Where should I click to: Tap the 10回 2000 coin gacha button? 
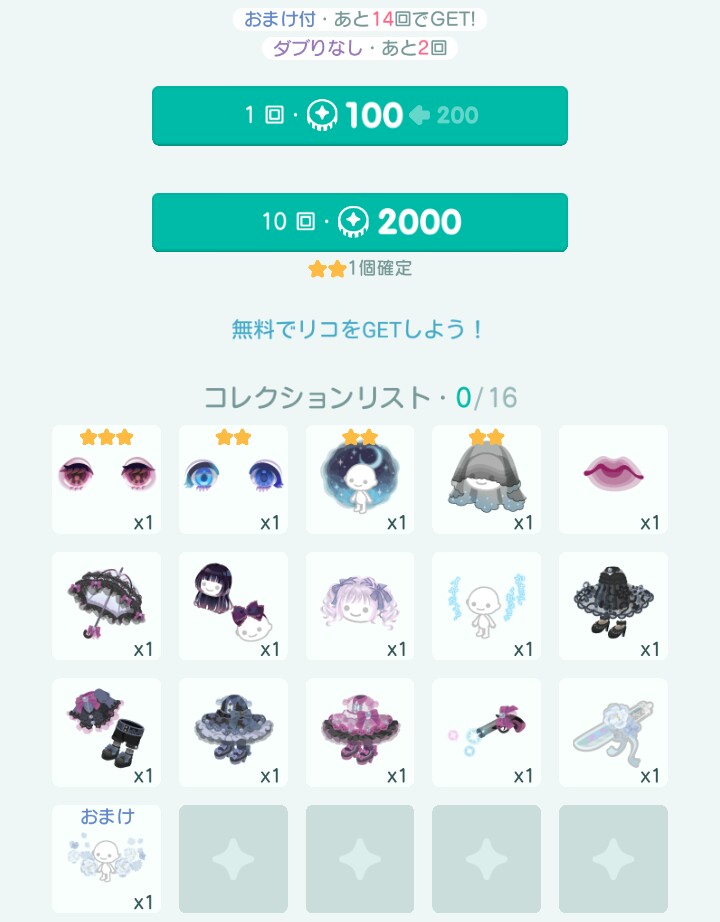(360, 222)
